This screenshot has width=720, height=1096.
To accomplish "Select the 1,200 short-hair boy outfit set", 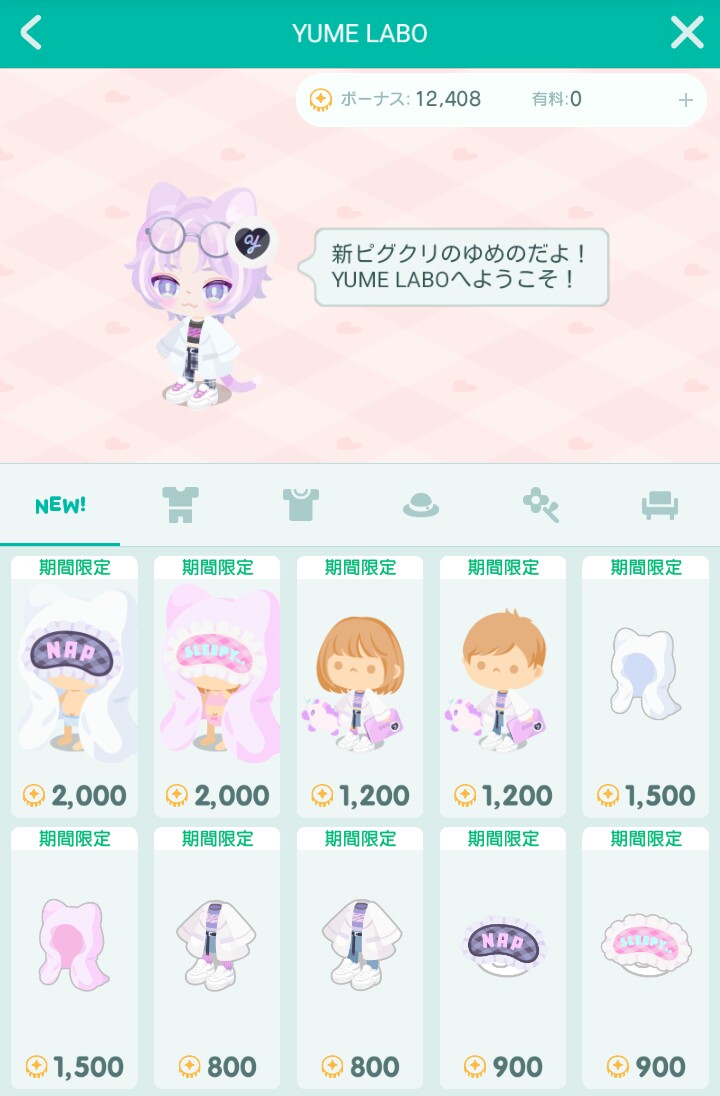I will [x=503, y=687].
